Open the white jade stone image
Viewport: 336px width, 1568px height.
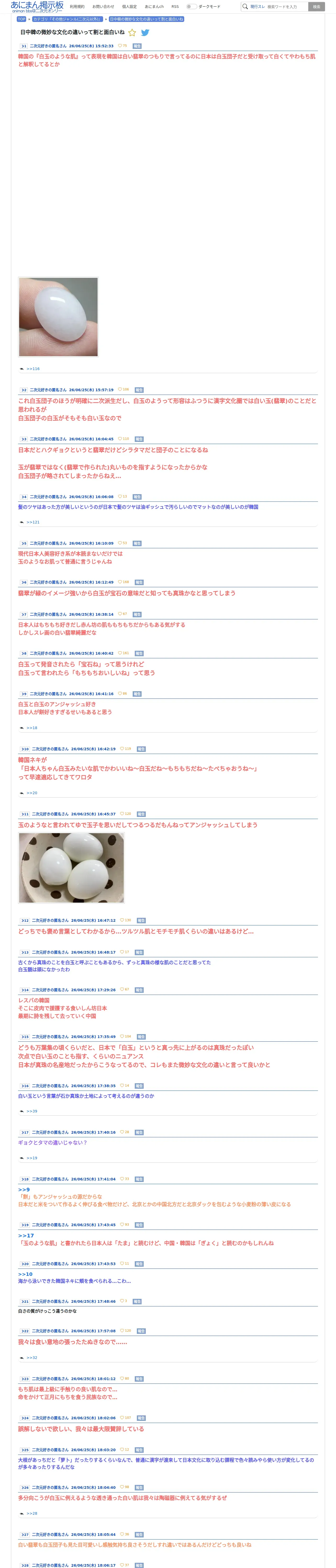(x=58, y=316)
